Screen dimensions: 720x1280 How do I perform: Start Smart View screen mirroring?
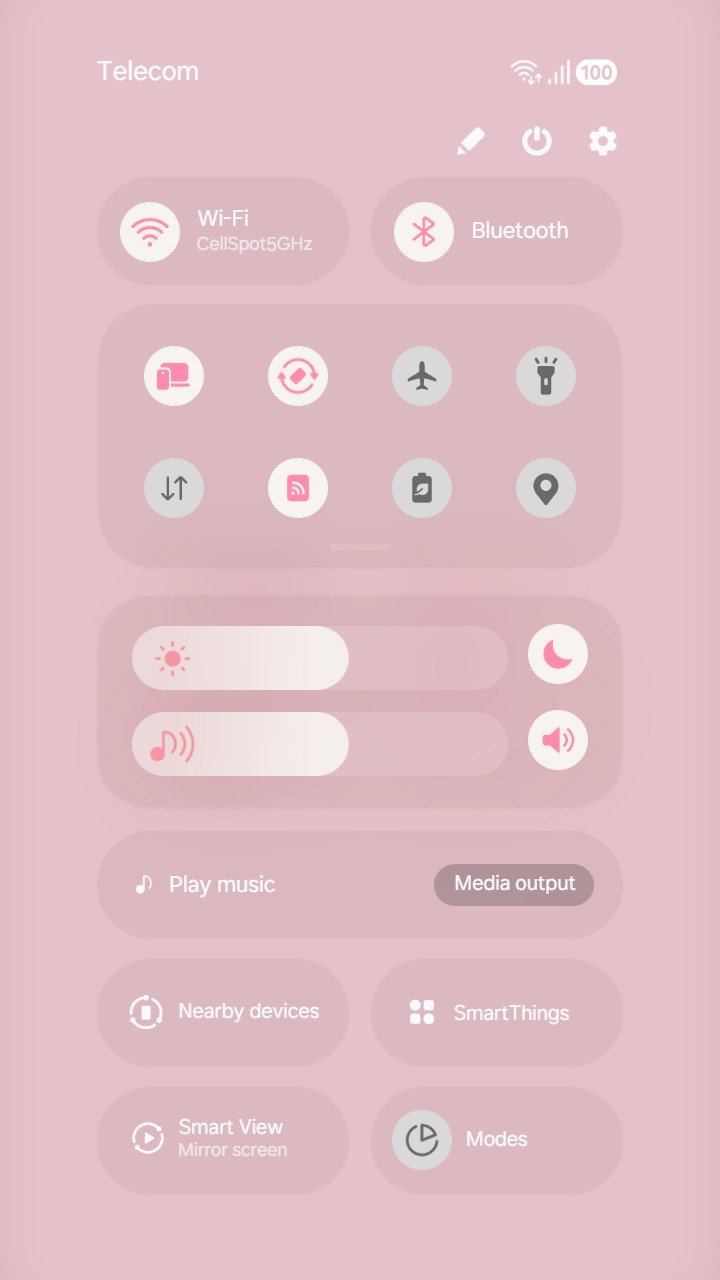pyautogui.click(x=222, y=1138)
